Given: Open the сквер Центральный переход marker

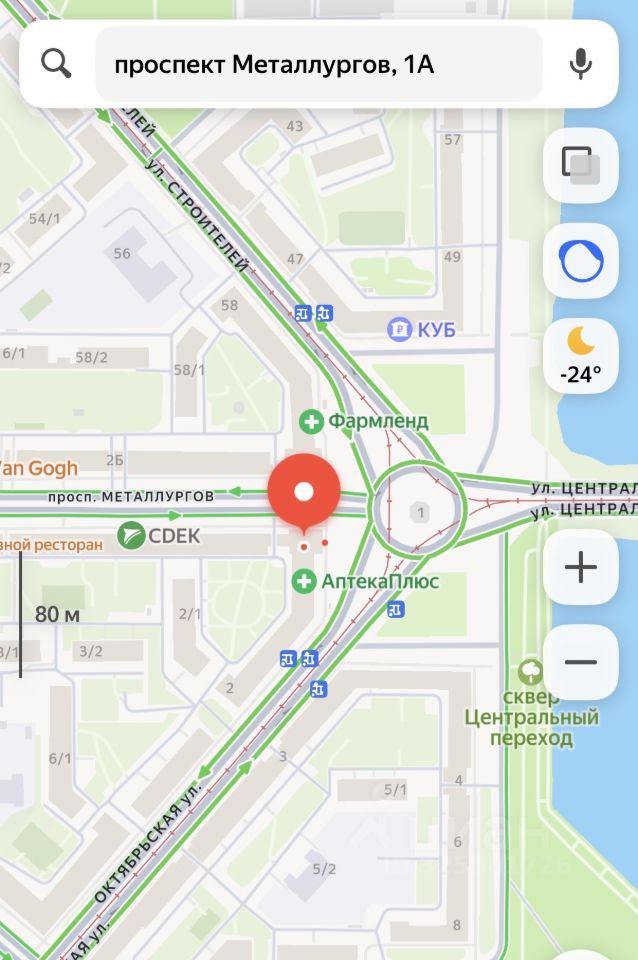Looking at the screenshot, I should [x=531, y=672].
